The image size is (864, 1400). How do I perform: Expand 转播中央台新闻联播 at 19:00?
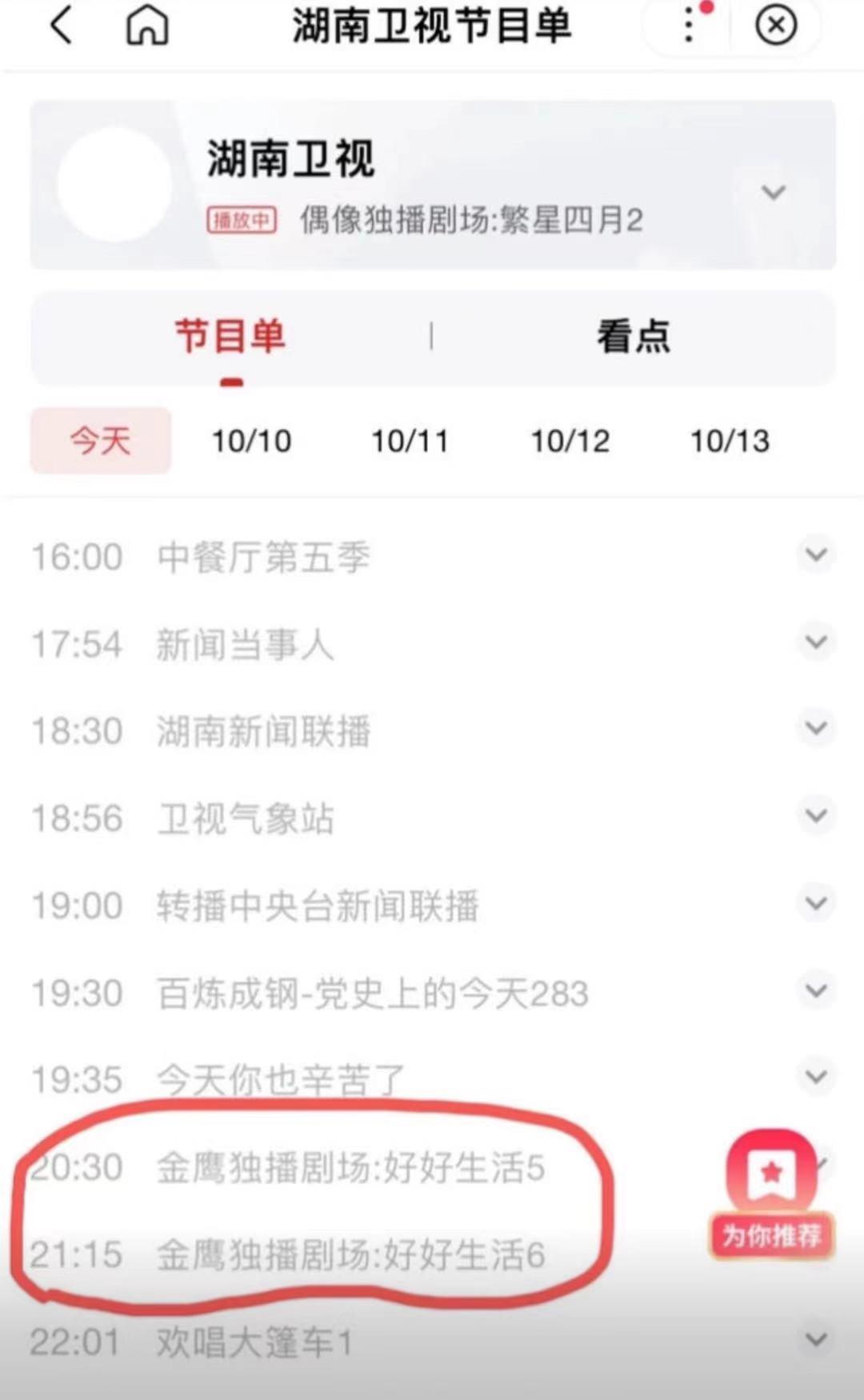point(816,903)
